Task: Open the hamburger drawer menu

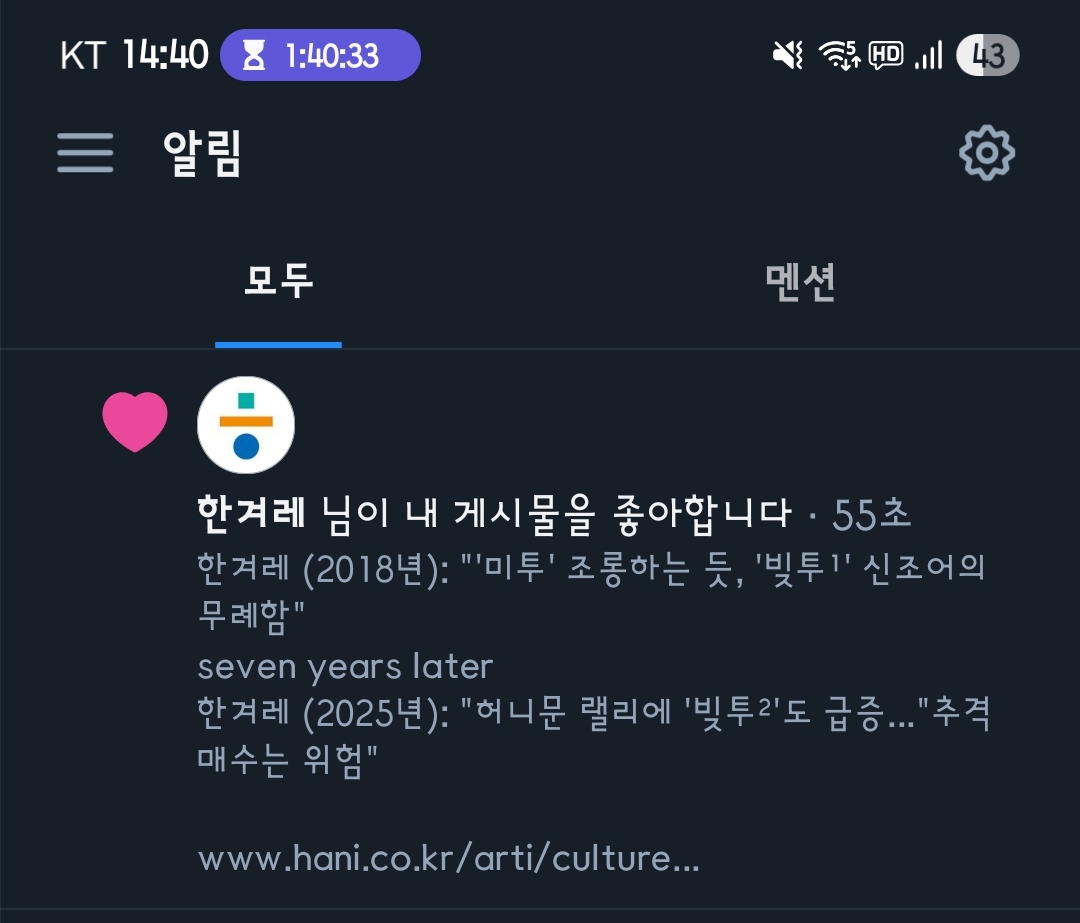Action: coord(85,153)
